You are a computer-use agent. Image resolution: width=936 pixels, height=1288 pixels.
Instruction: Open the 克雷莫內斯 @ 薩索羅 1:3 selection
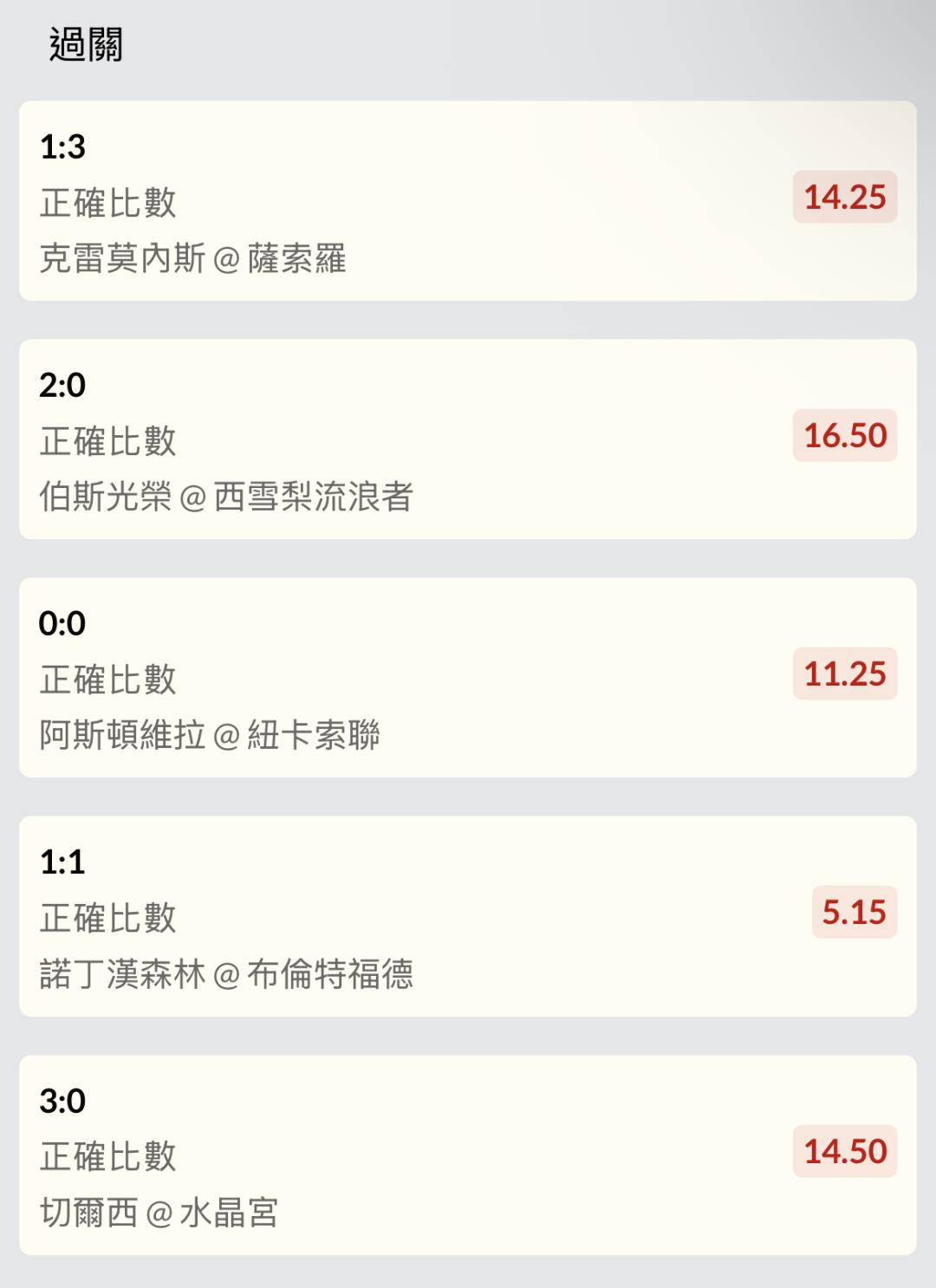click(x=467, y=201)
